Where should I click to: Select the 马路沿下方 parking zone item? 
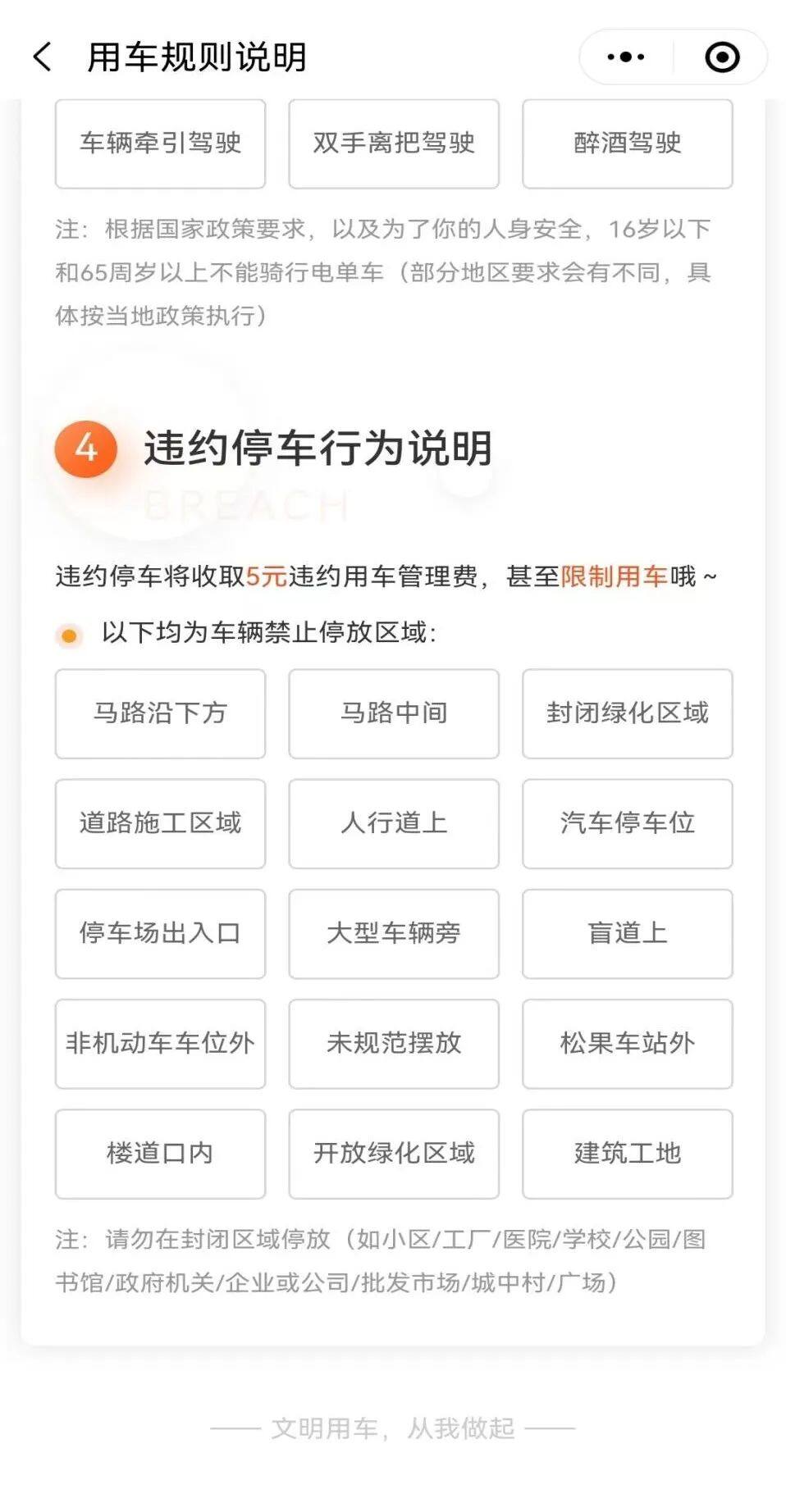point(159,713)
